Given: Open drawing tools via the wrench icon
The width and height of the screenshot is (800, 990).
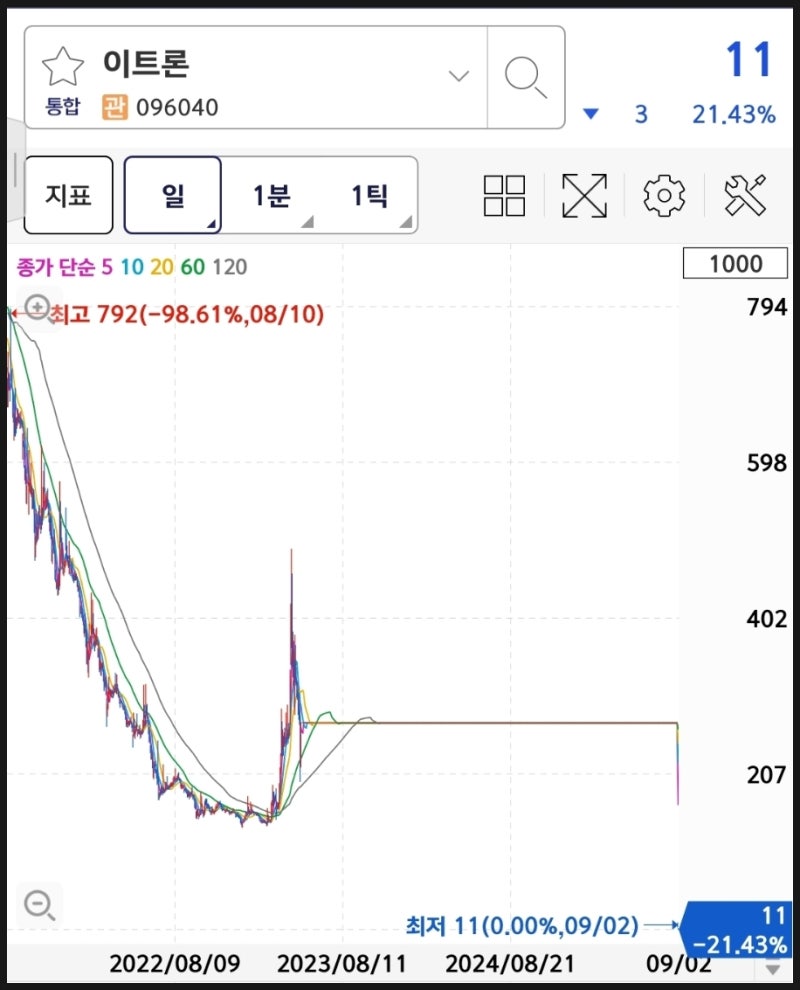Looking at the screenshot, I should click(745, 196).
